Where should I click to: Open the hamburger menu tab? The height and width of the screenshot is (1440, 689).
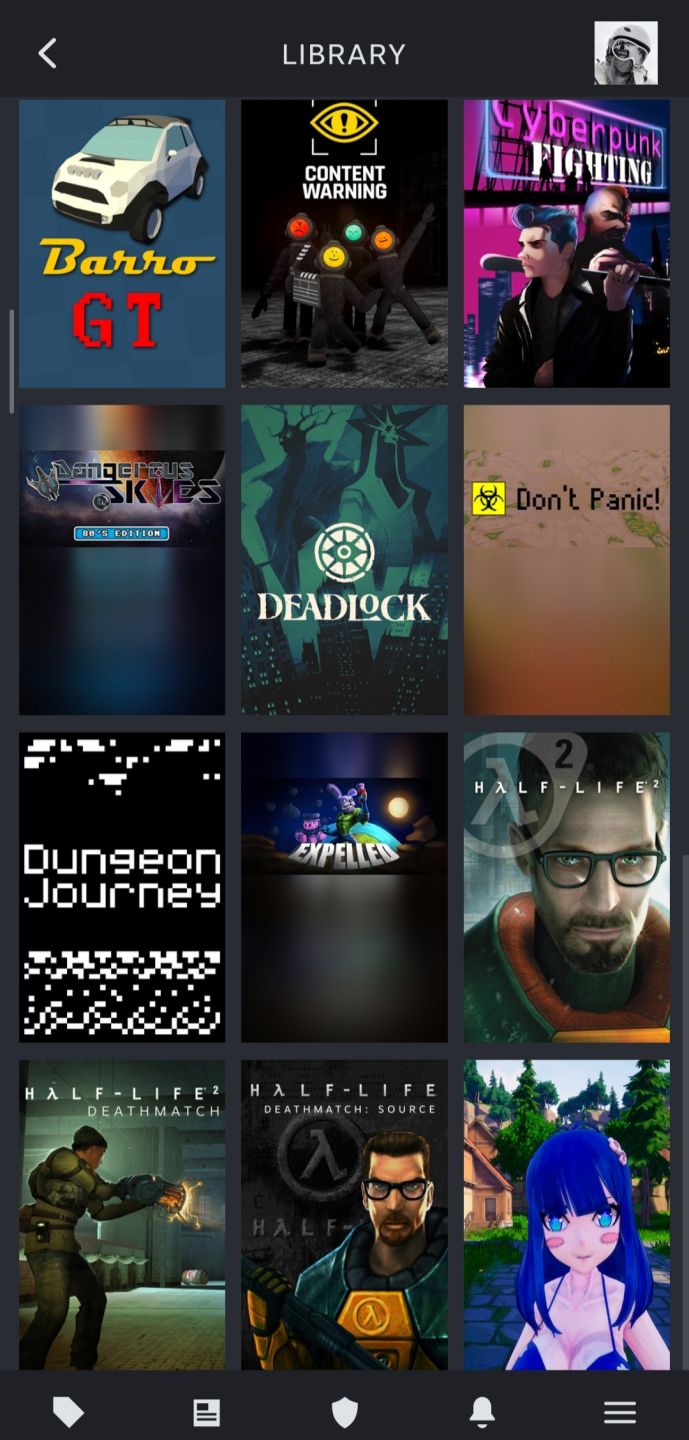point(620,1412)
